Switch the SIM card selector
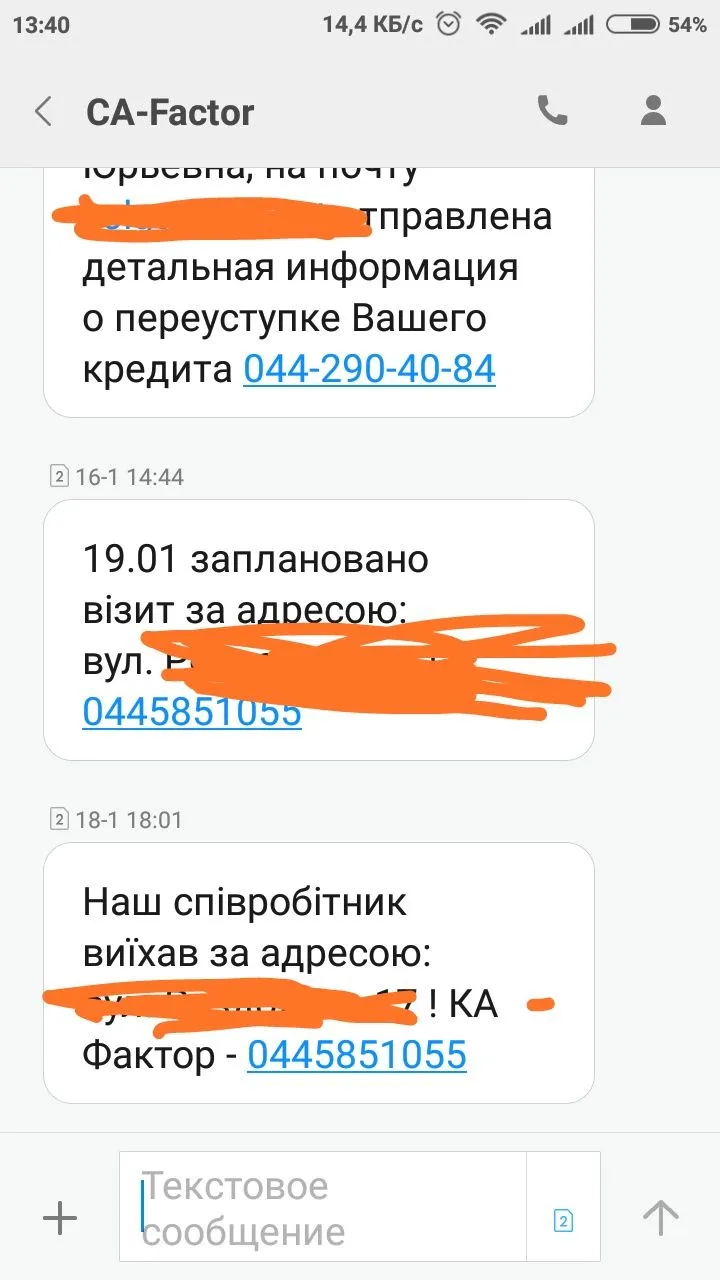Image resolution: width=720 pixels, height=1280 pixels. (563, 1220)
